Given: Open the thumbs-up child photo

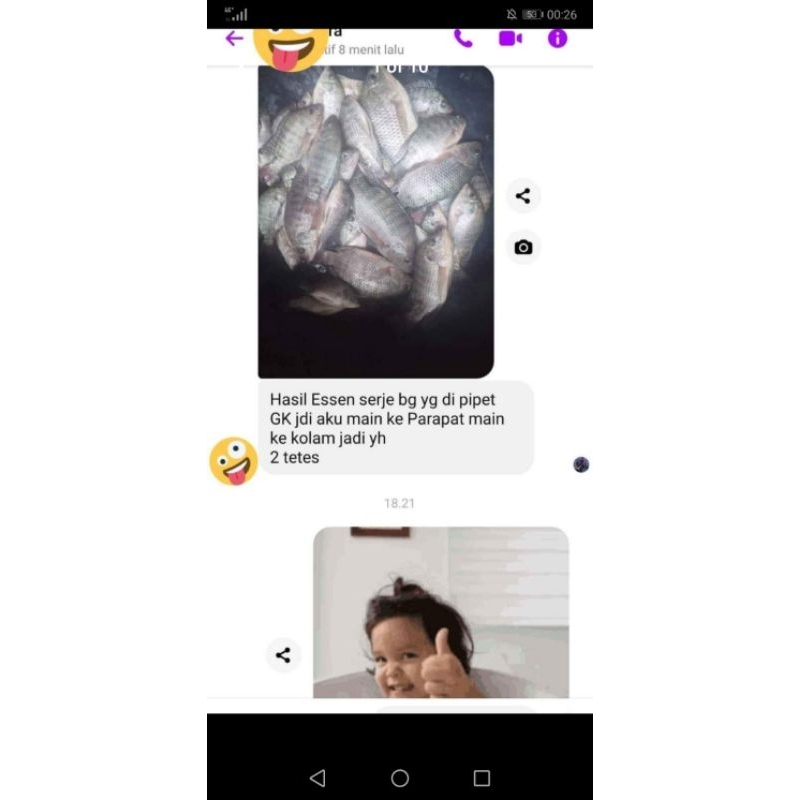Looking at the screenshot, I should [440, 612].
